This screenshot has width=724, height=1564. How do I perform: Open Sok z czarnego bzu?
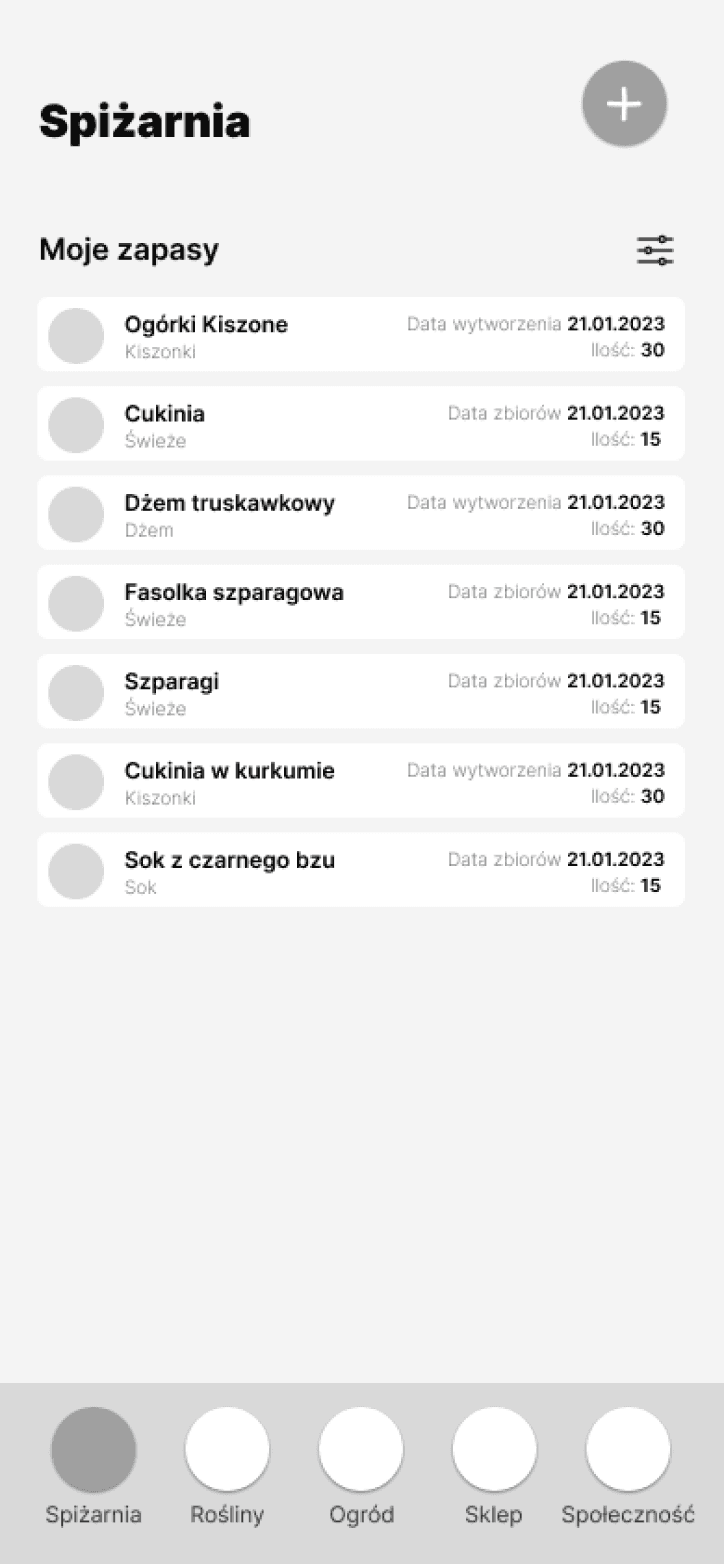tap(361, 870)
